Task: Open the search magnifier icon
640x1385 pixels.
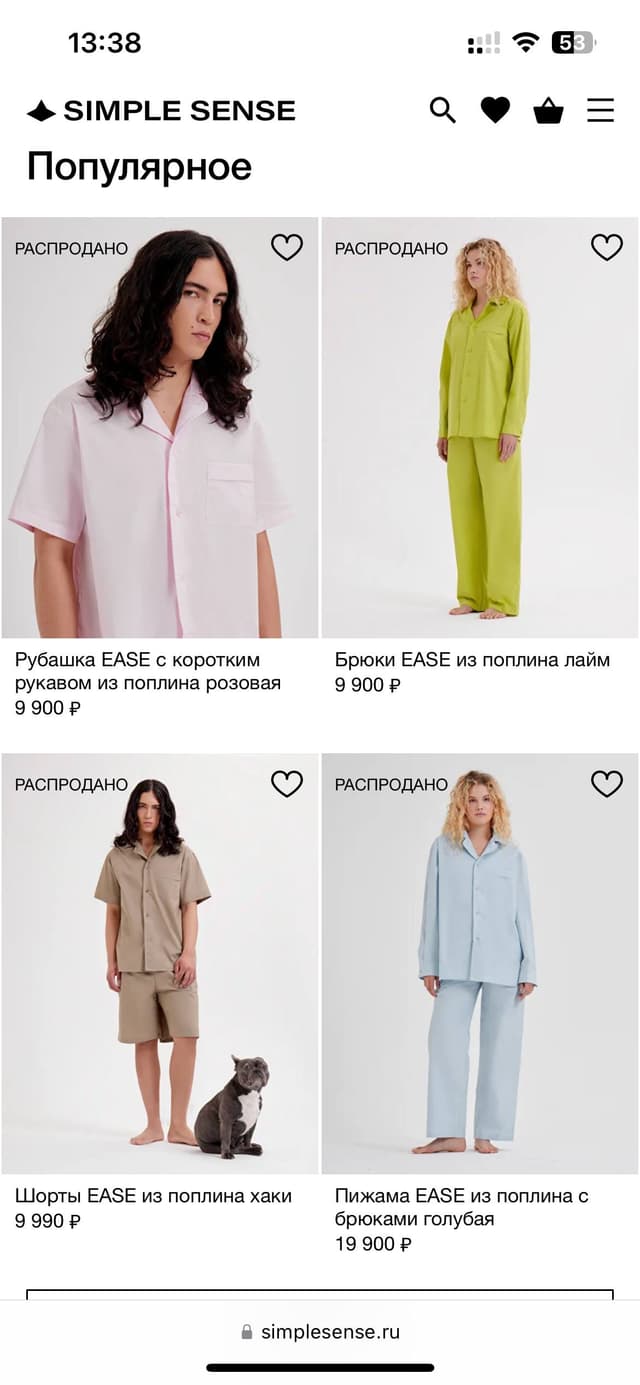Action: 443,110
